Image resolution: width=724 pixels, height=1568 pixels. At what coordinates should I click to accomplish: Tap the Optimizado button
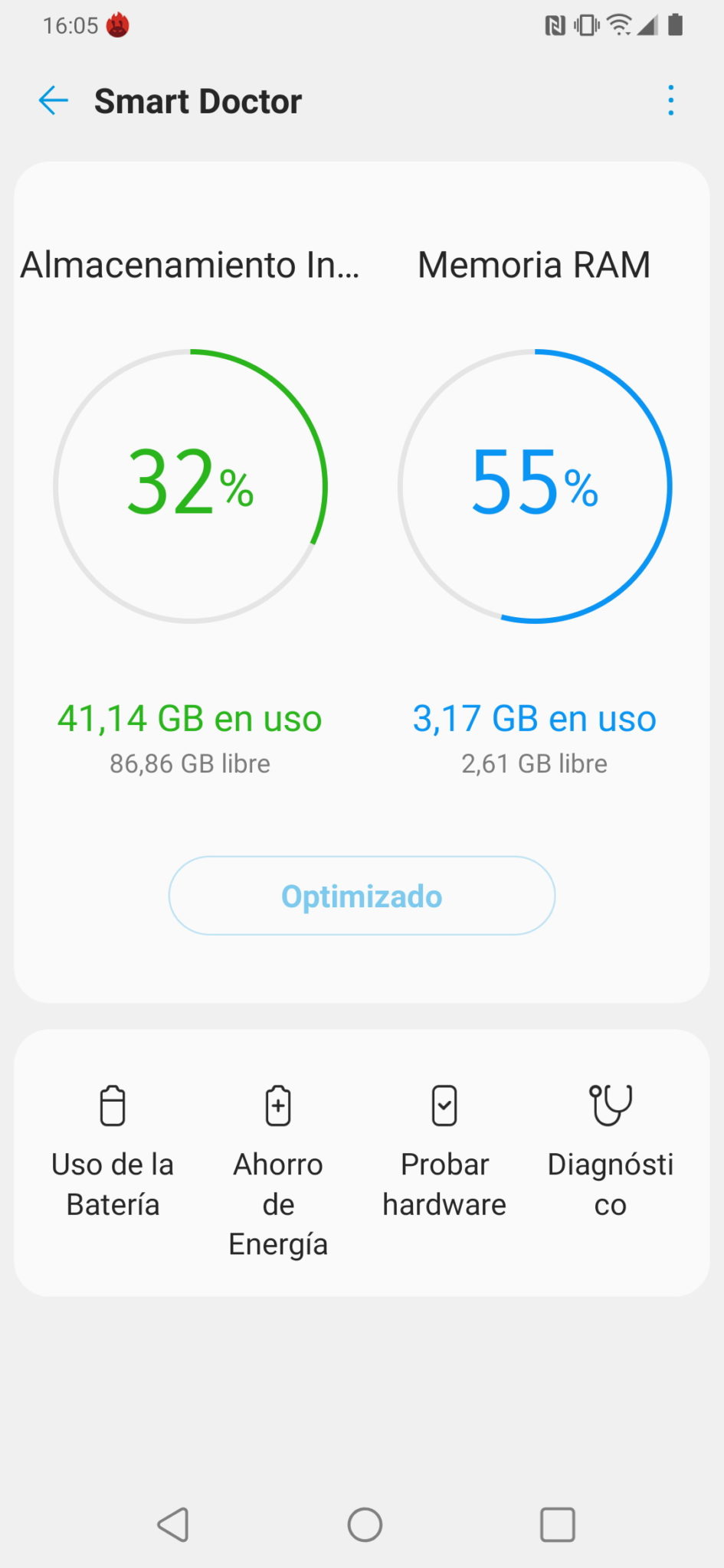[x=362, y=896]
